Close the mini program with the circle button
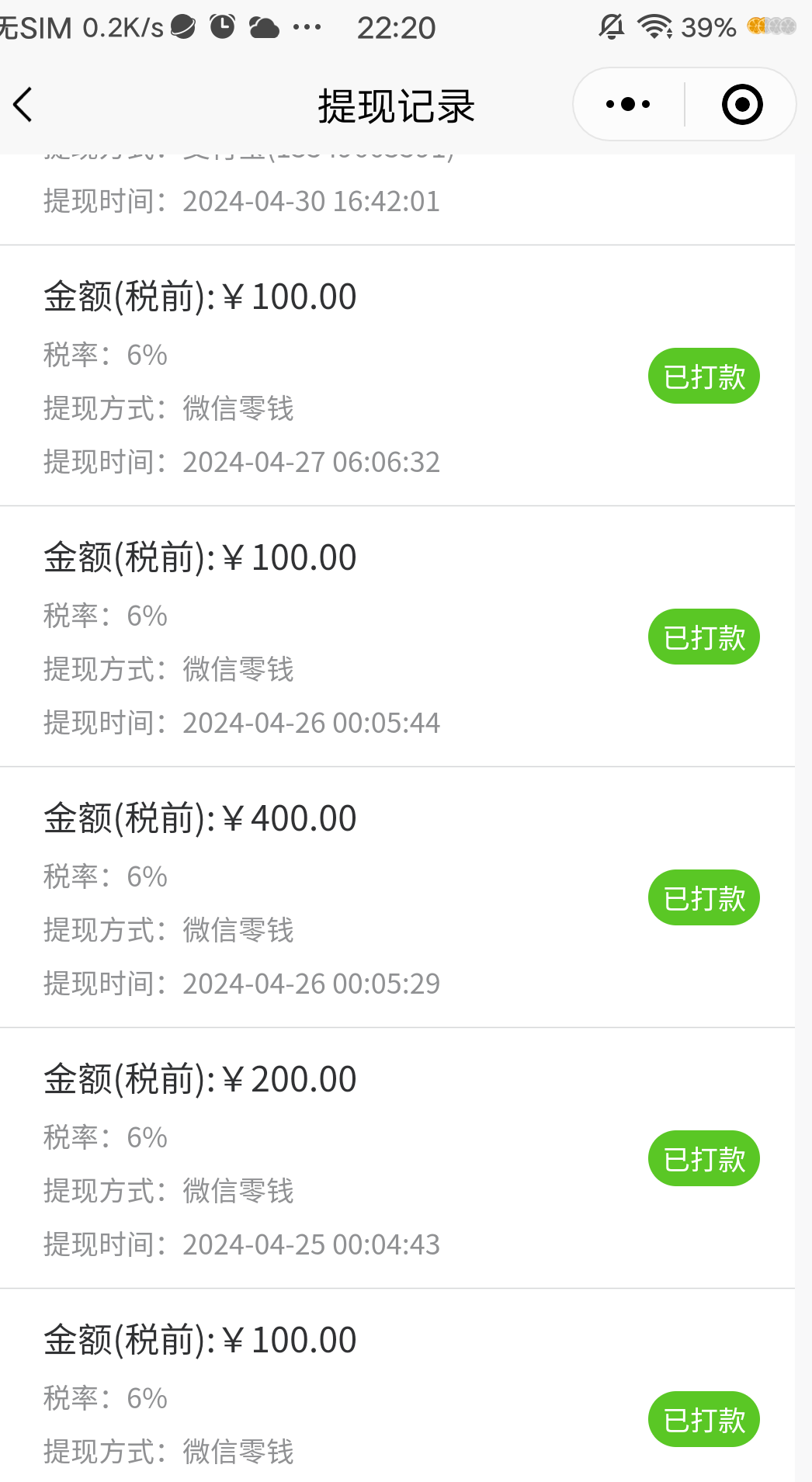Screen dimensions: 812x1482 [x=742, y=104]
